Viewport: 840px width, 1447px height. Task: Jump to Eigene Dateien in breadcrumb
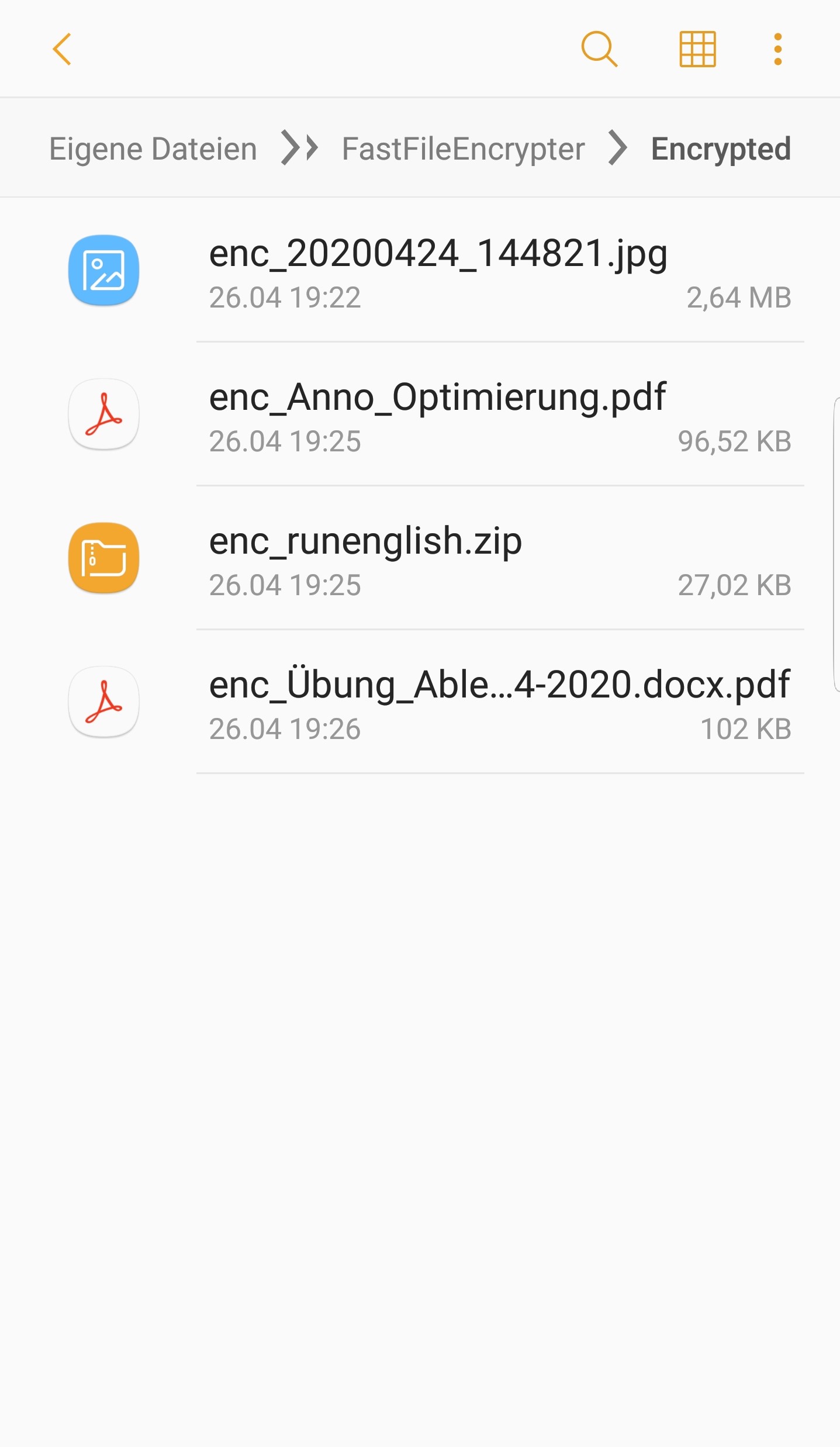[x=153, y=149]
